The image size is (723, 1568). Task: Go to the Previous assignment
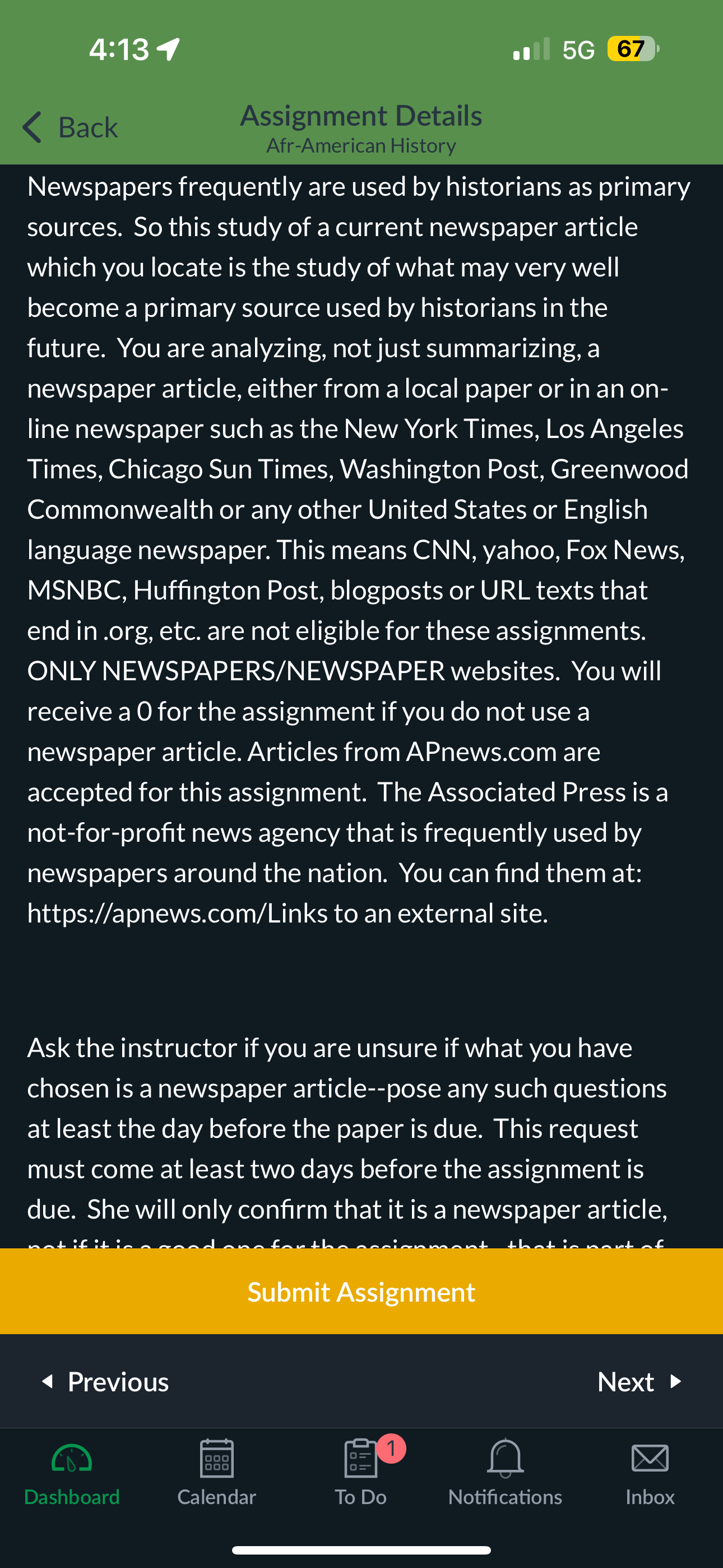click(x=105, y=1382)
